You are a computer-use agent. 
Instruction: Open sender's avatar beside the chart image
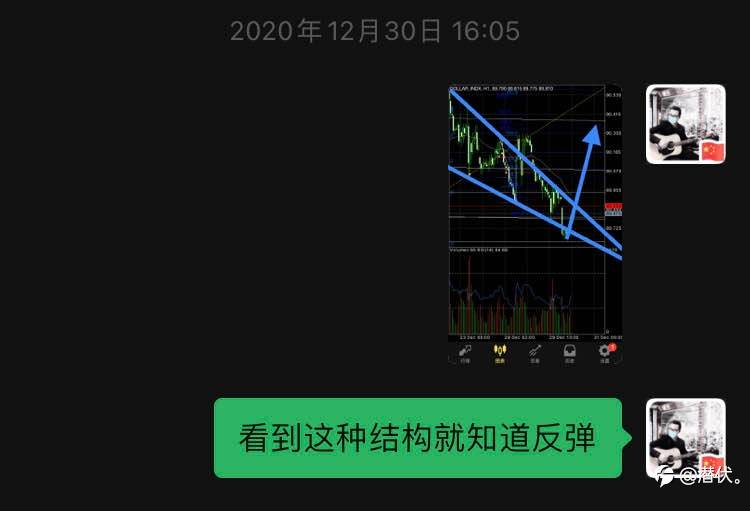coord(686,124)
